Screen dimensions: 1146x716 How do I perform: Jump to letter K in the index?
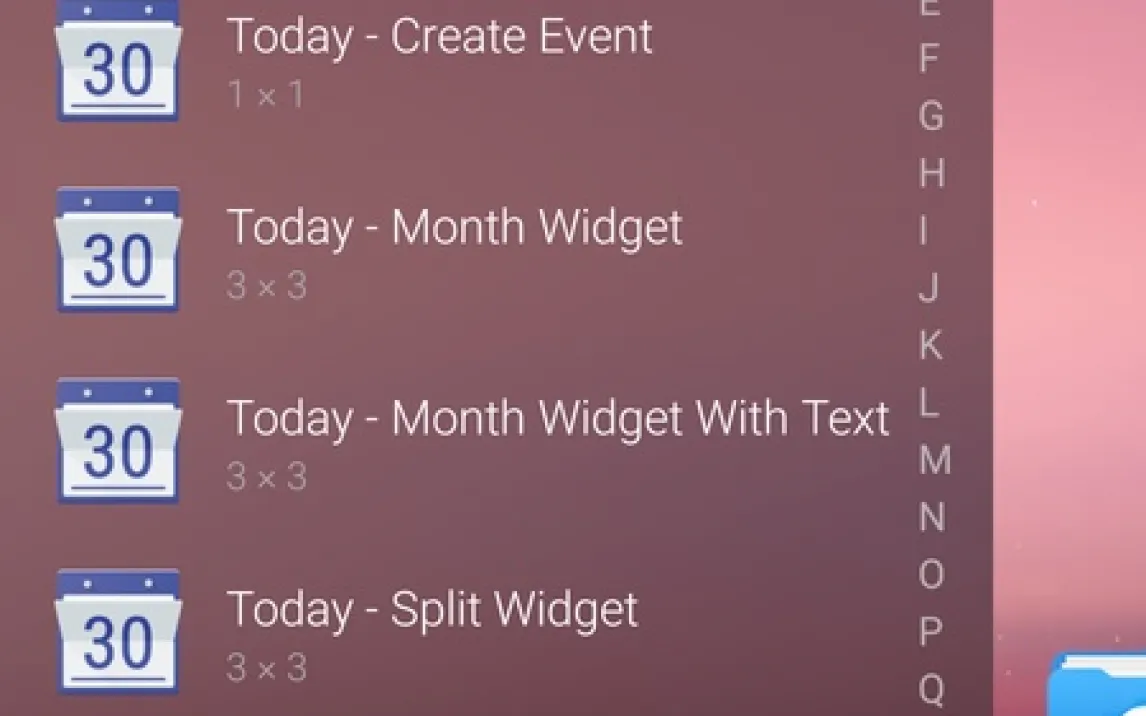[x=931, y=346]
